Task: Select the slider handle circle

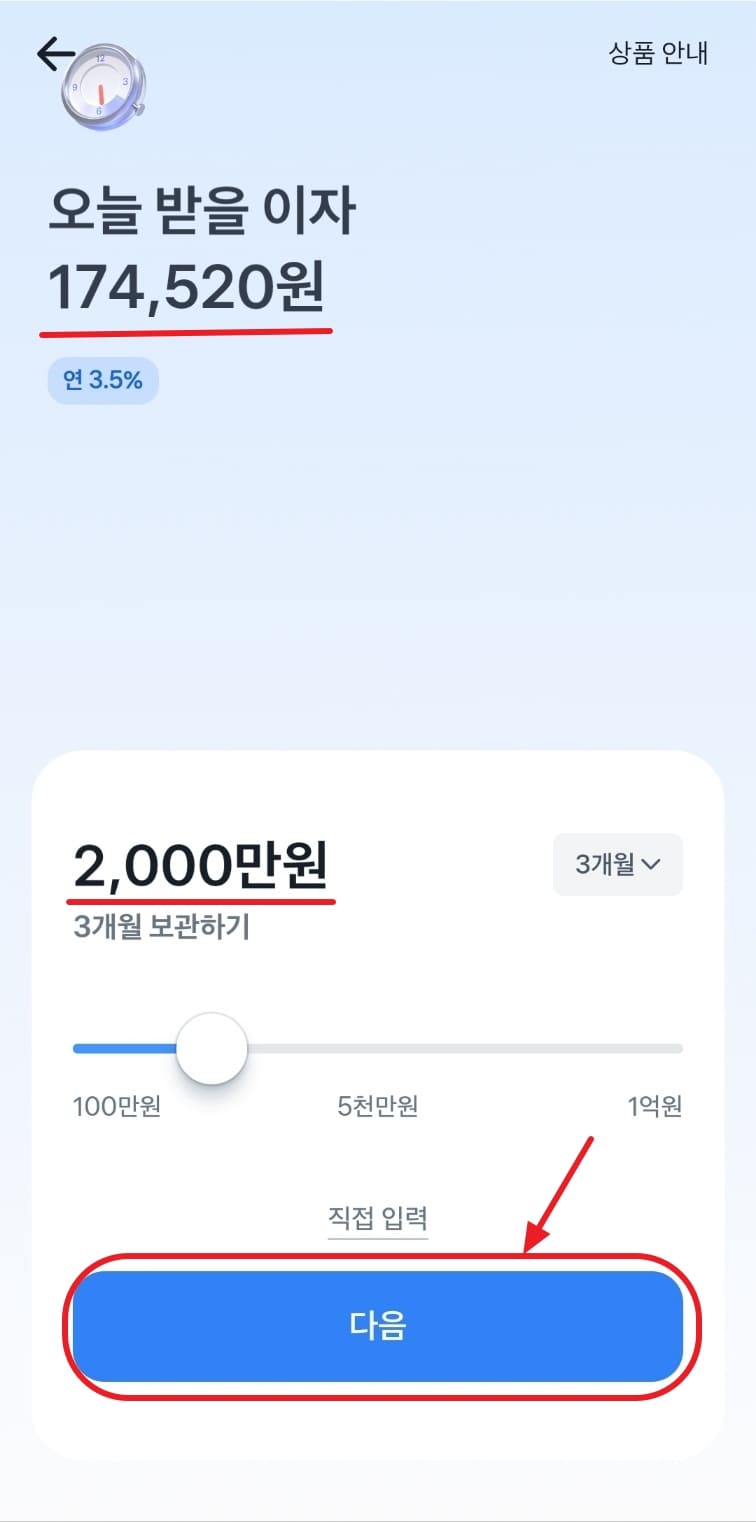Action: (x=211, y=1046)
